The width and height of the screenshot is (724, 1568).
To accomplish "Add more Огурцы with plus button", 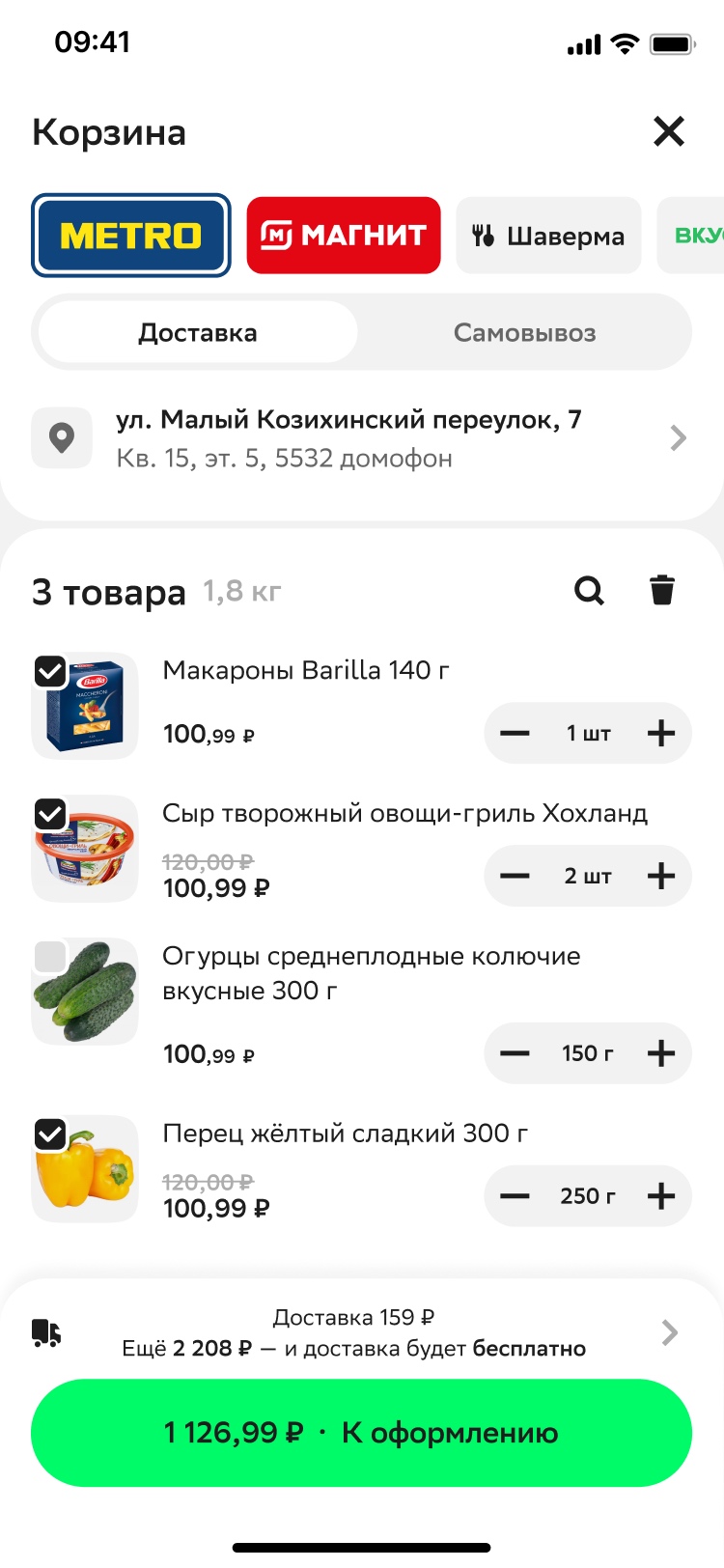I will [x=661, y=1053].
